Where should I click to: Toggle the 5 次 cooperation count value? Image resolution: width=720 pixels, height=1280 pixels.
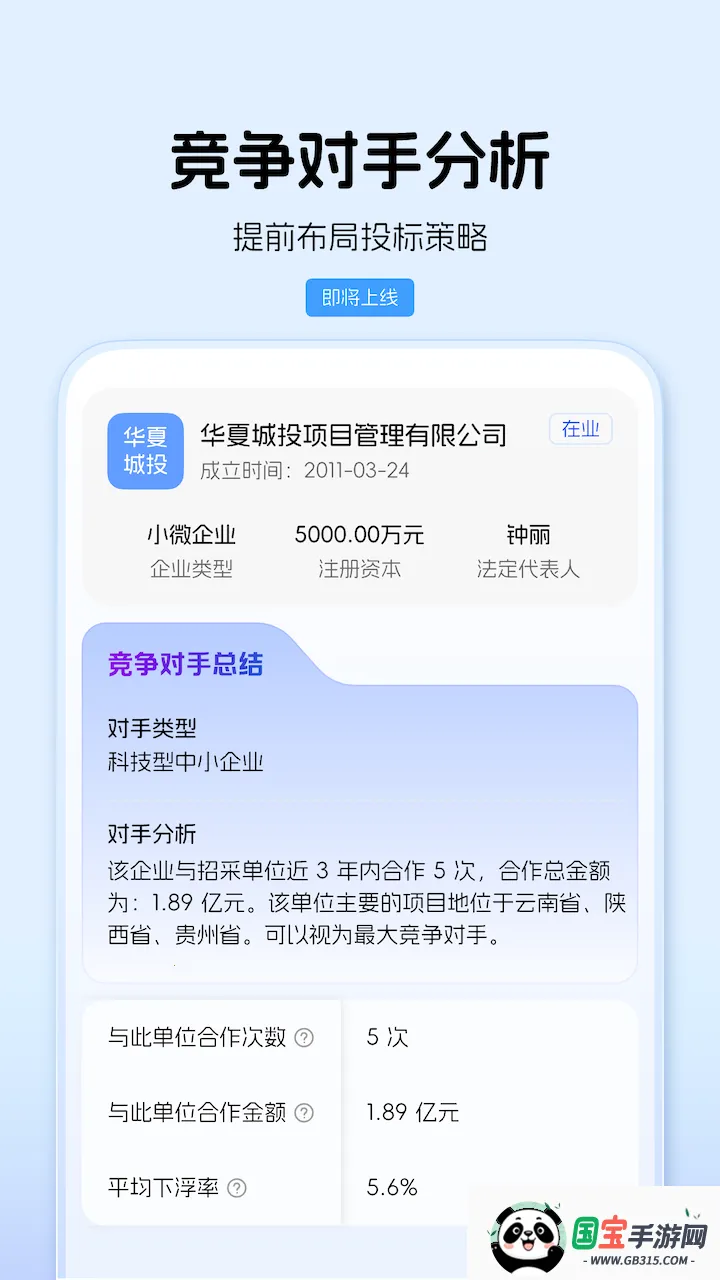pos(389,1038)
